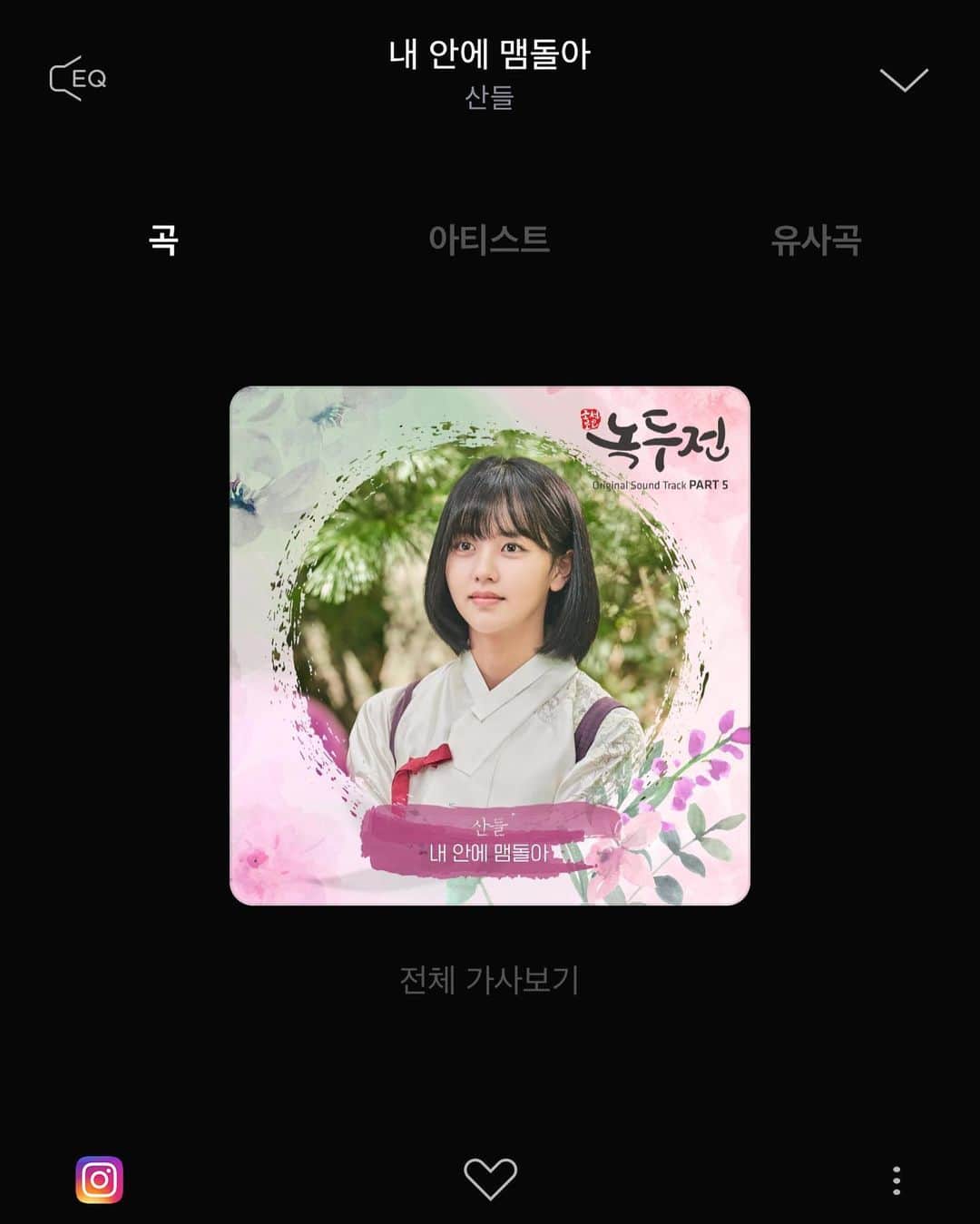Open the EQ sound settings
This screenshot has width=980, height=1224.
(x=78, y=79)
